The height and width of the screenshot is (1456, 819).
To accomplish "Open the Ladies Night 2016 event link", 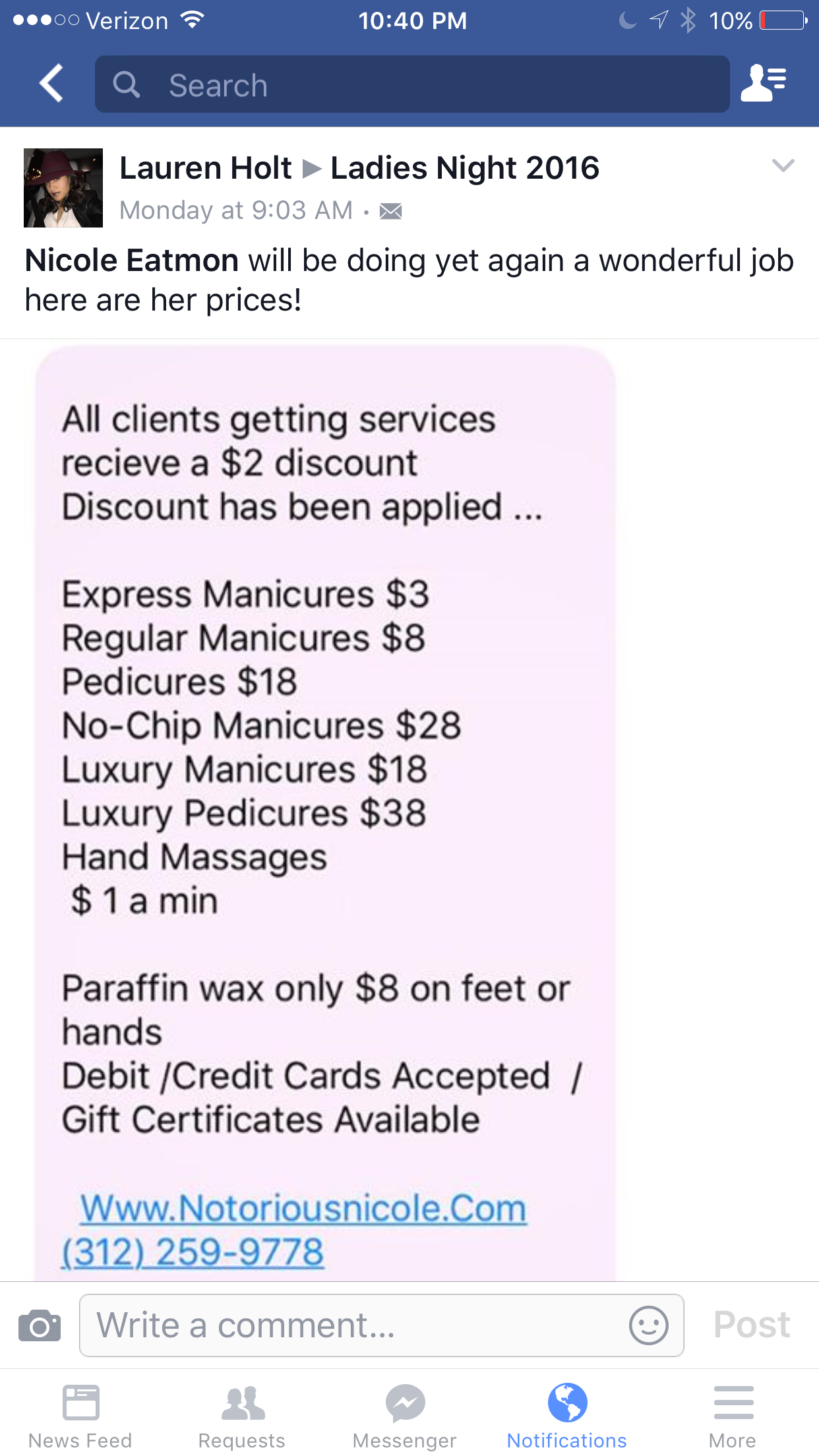I will pos(464,168).
